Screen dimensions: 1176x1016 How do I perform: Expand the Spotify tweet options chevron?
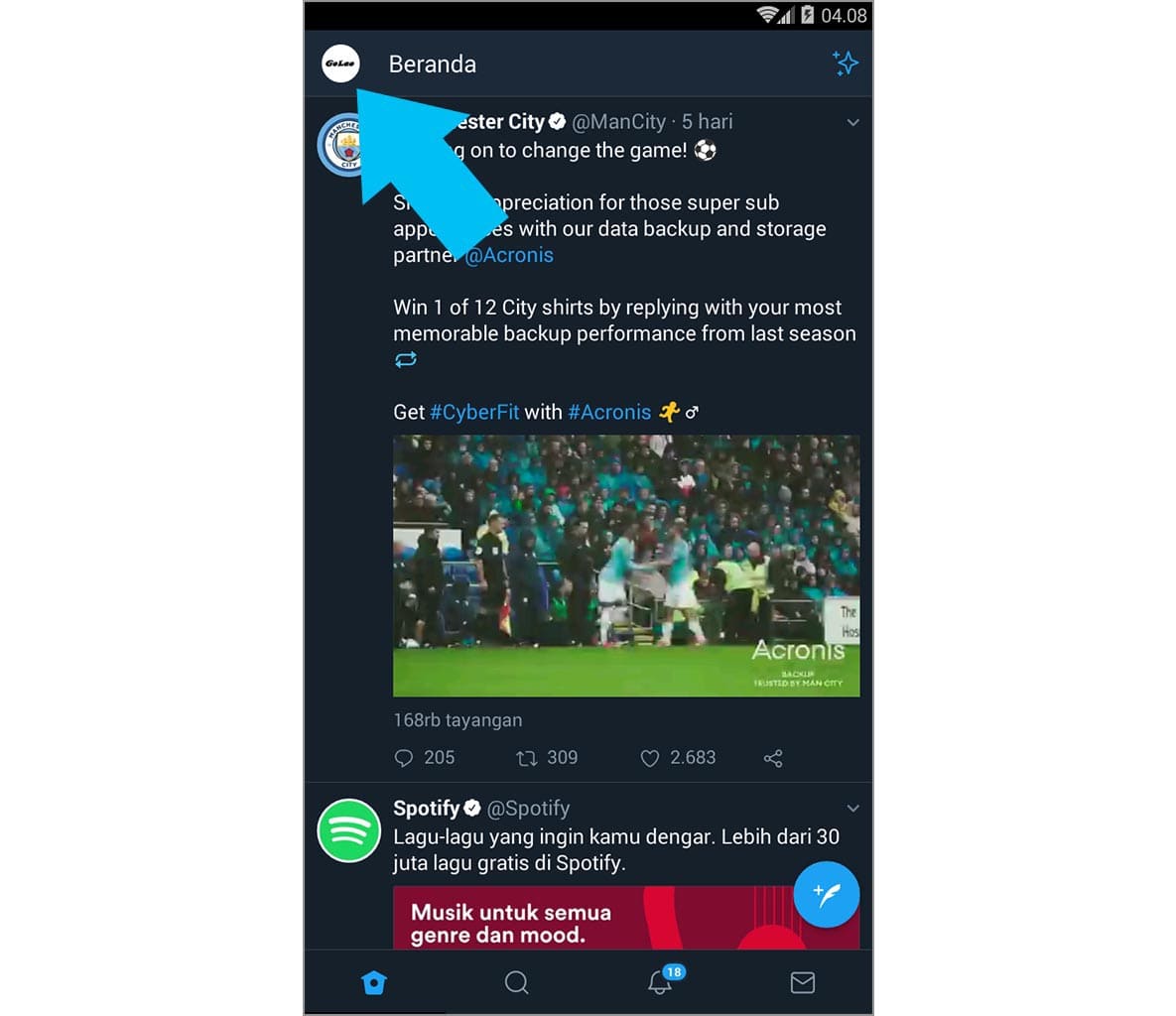pos(852,808)
